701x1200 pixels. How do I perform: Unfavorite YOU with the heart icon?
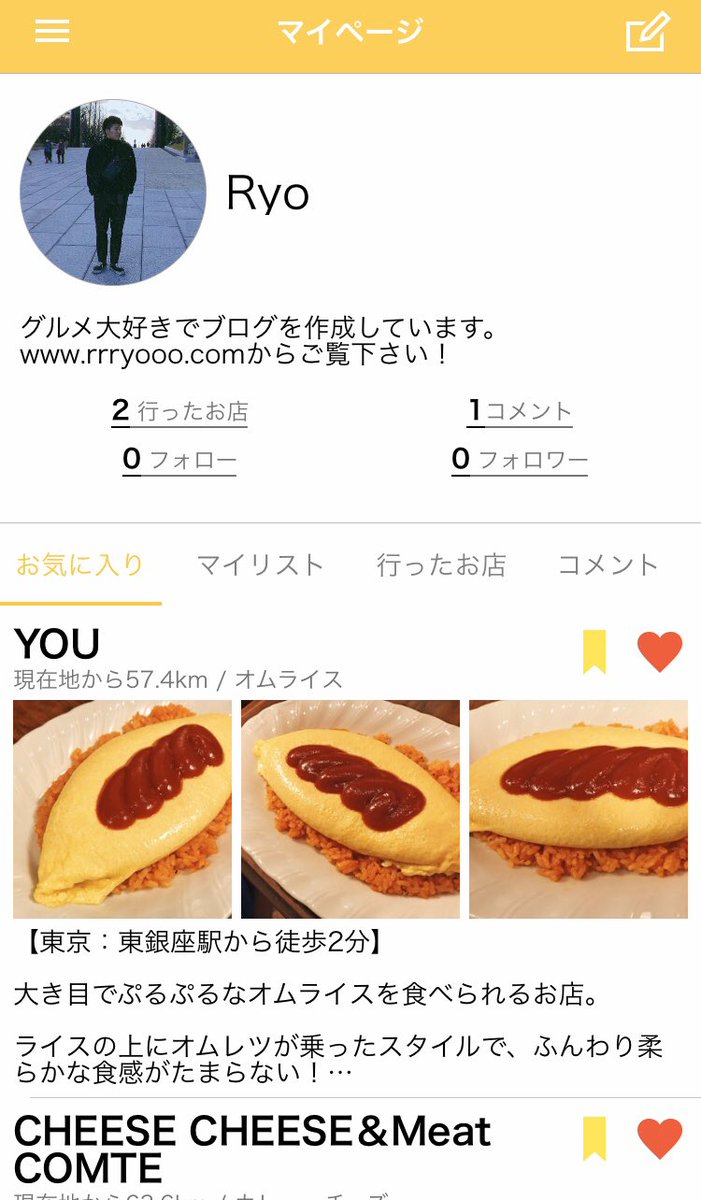point(660,652)
